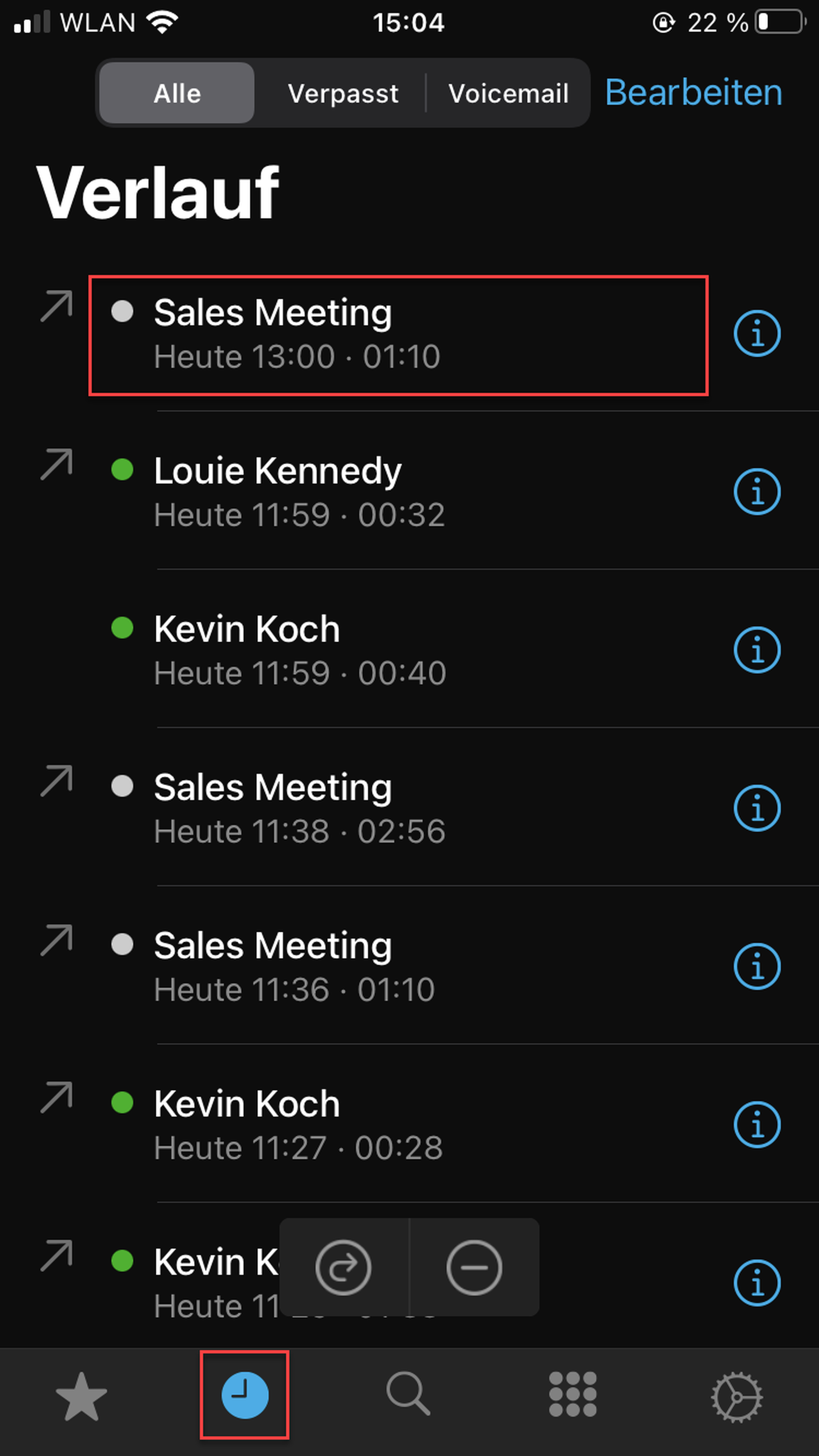Select the Alle segment

coord(177,93)
